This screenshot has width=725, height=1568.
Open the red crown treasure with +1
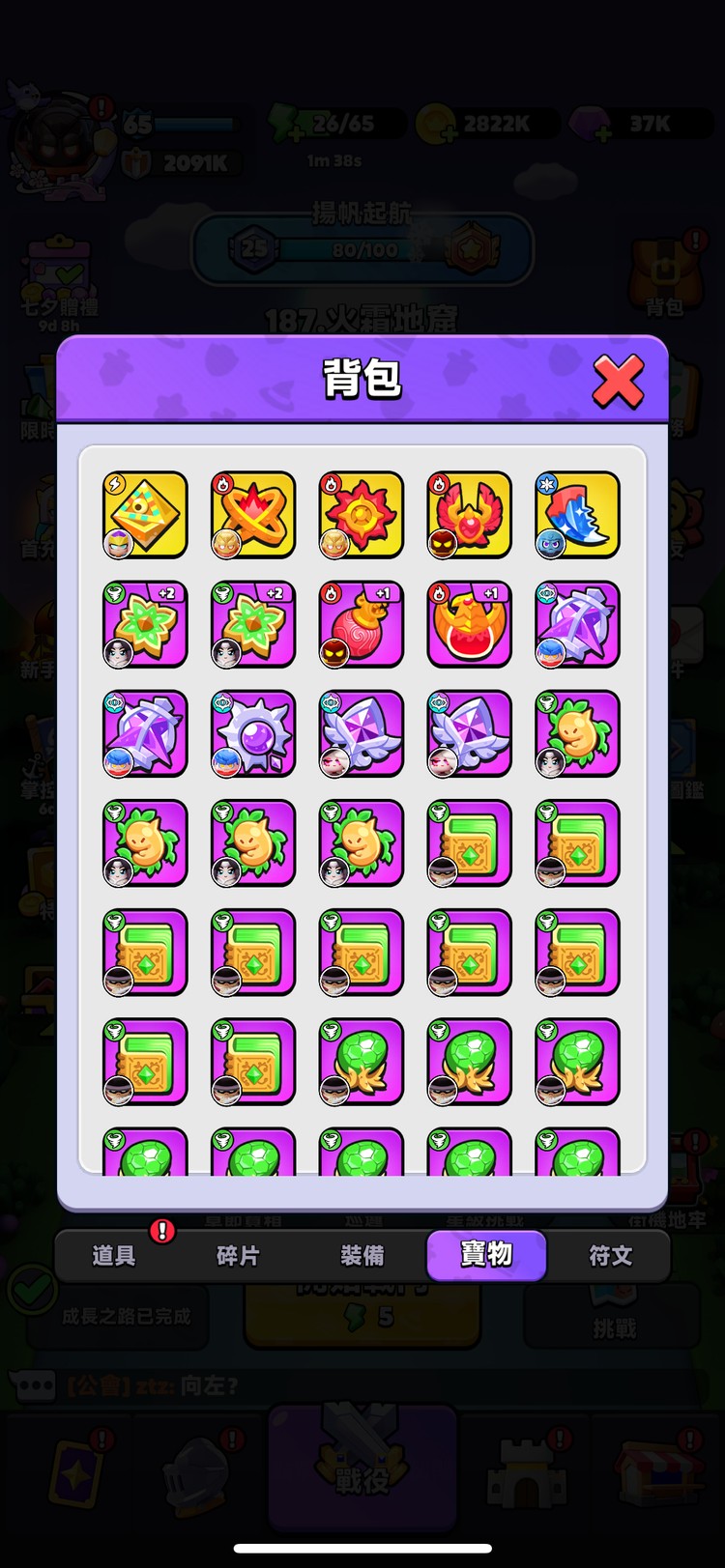(470, 624)
